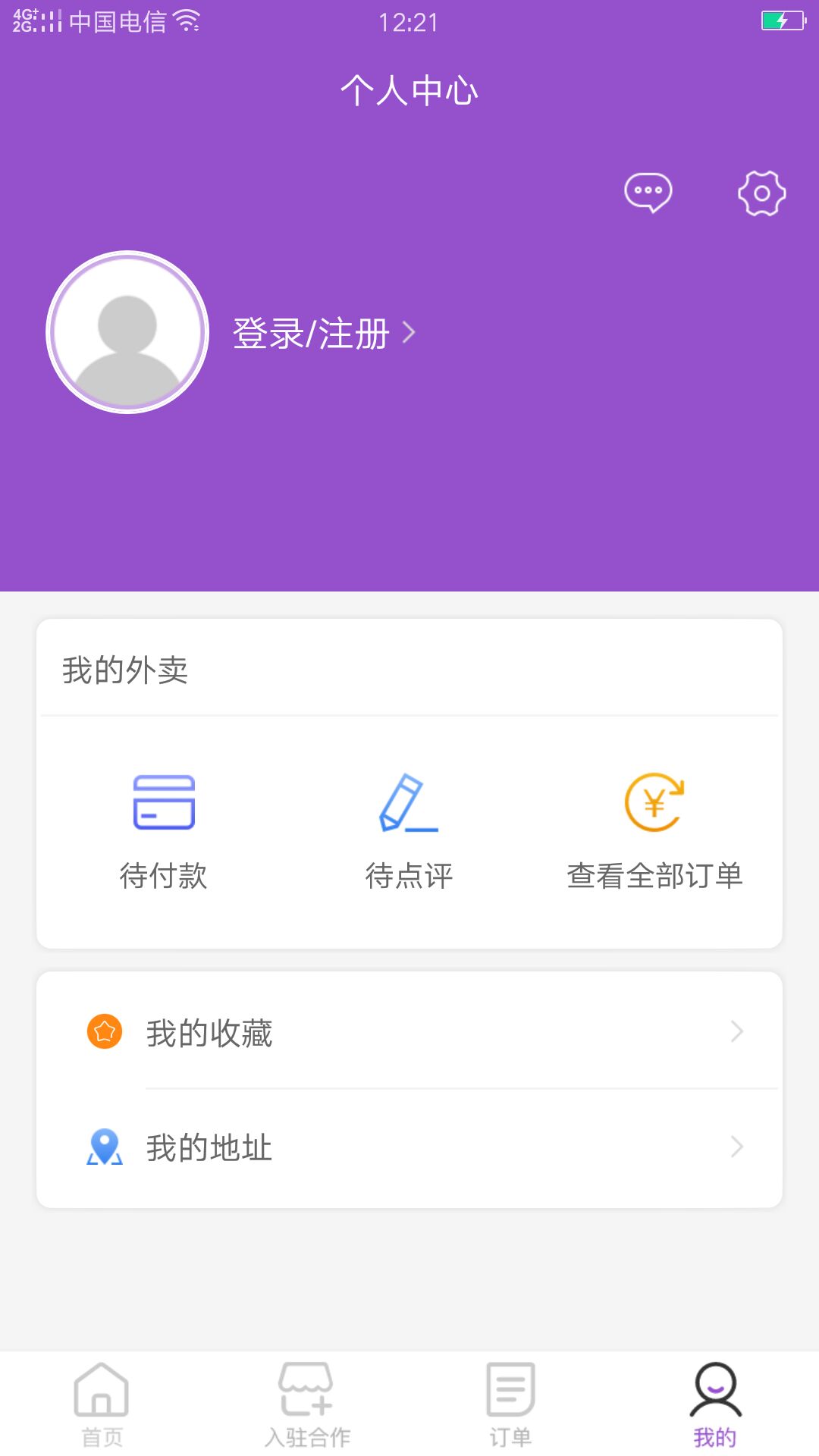Open the chat message icon
Image resolution: width=819 pixels, height=1456 pixels.
648,193
